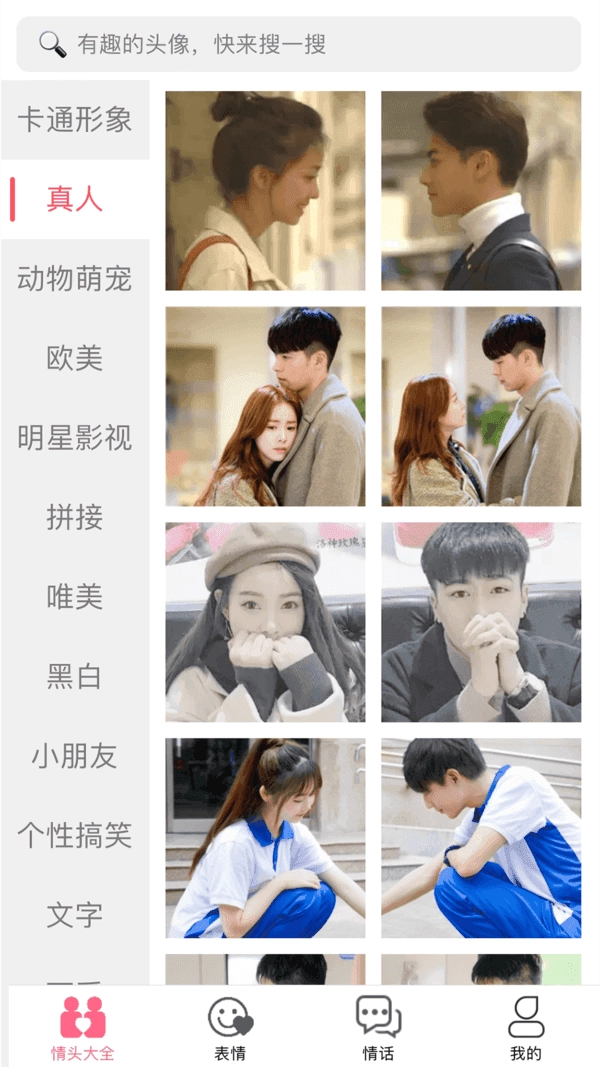Open the crouching boy in school uniform avatar
This screenshot has height=1067, width=600.
[x=481, y=838]
